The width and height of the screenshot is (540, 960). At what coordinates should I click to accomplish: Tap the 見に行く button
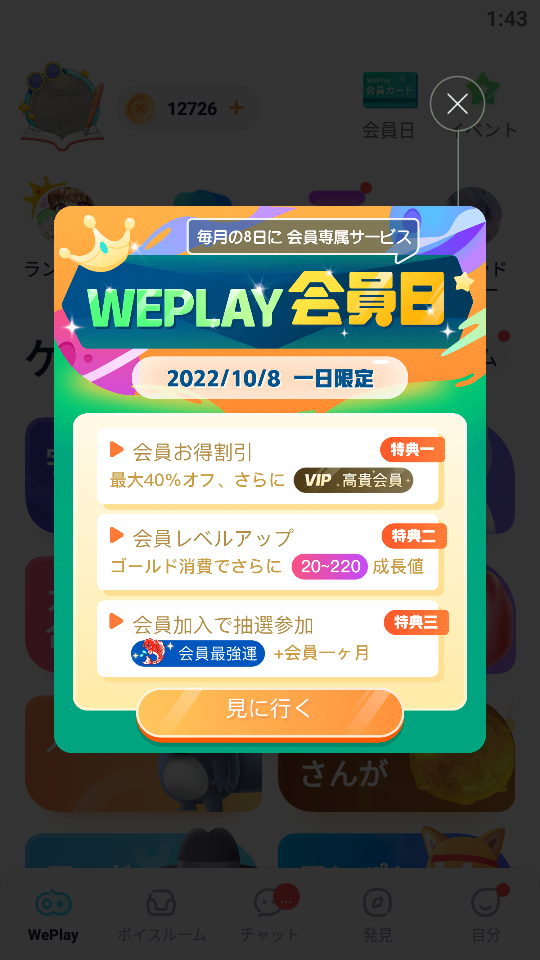coord(269,713)
